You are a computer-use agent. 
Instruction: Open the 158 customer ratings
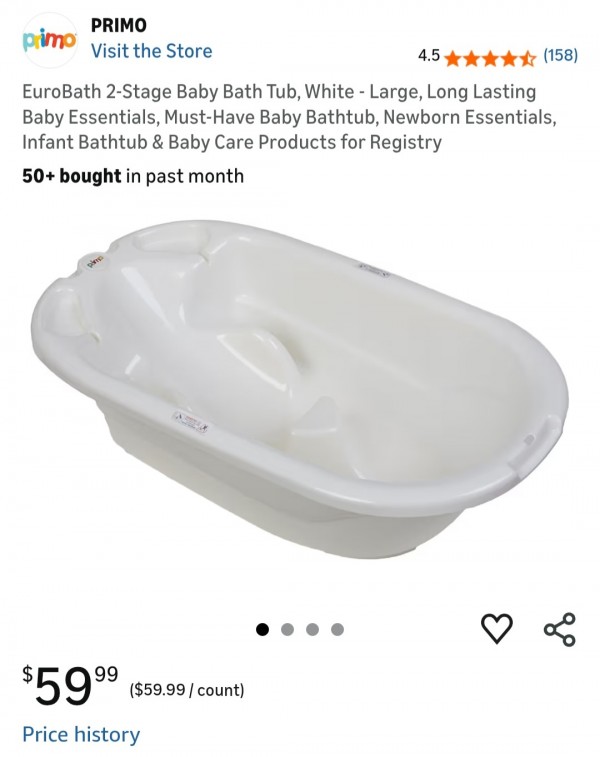click(x=560, y=55)
